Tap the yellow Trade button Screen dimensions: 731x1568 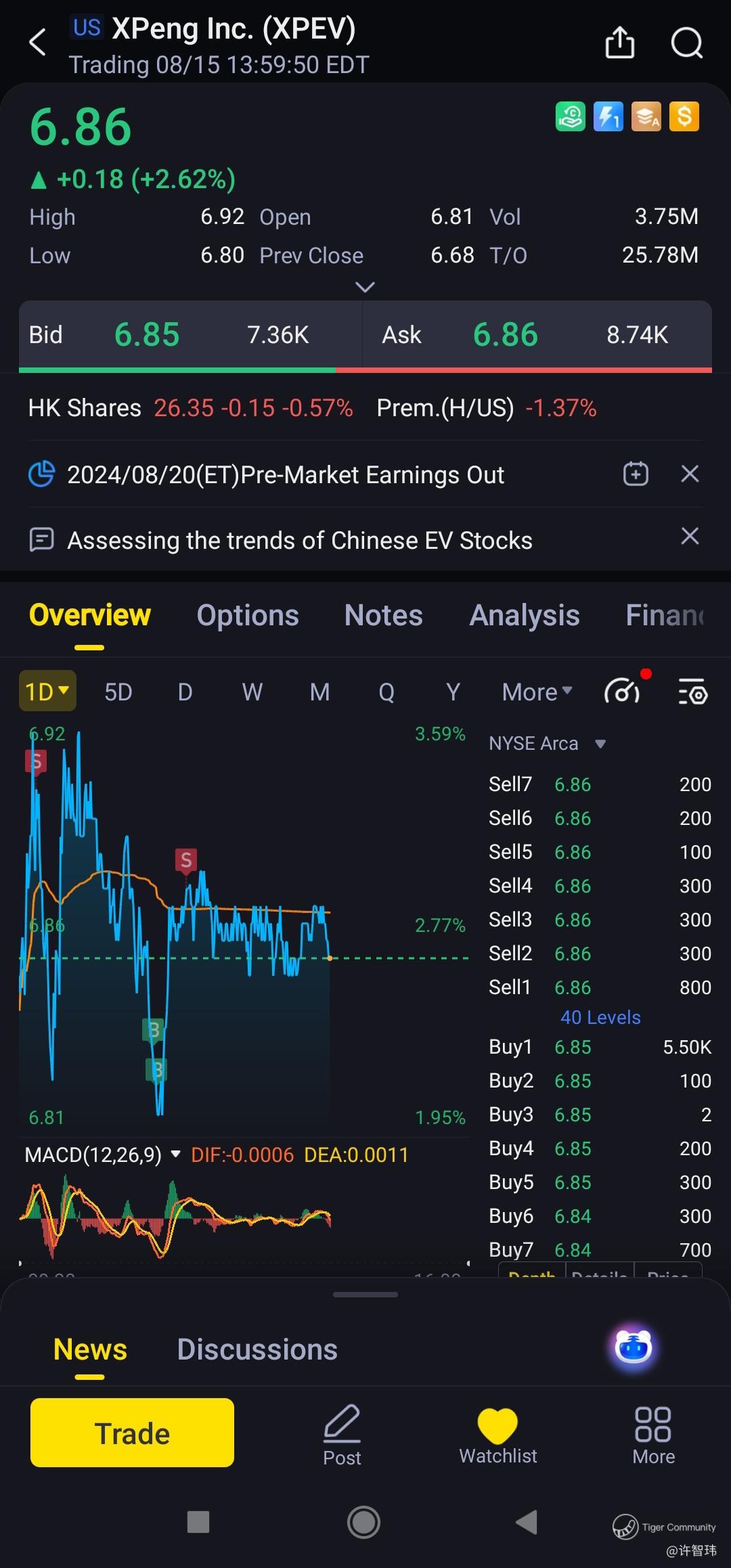(133, 1433)
